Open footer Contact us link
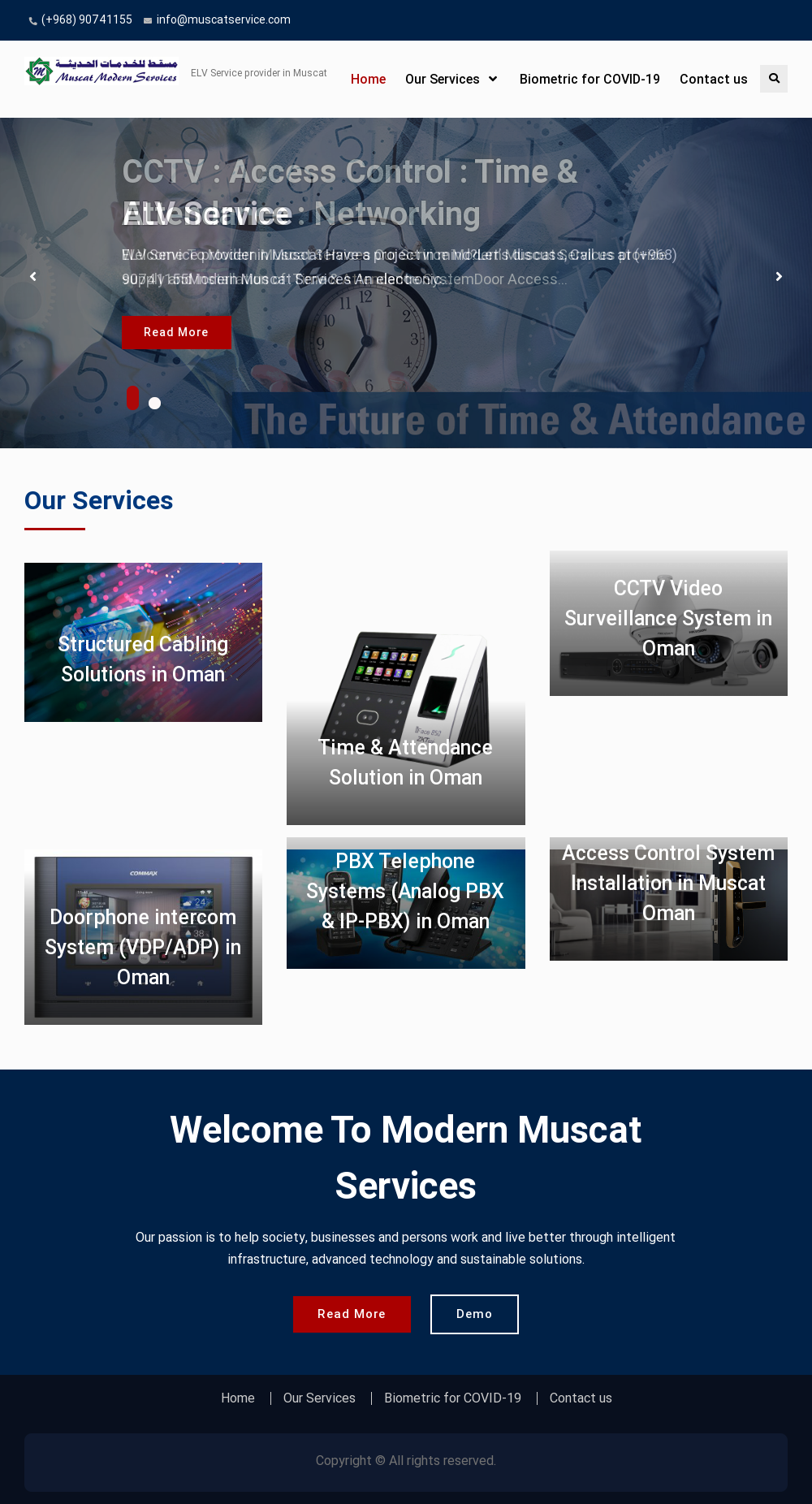Image resolution: width=812 pixels, height=1504 pixels. point(581,1398)
